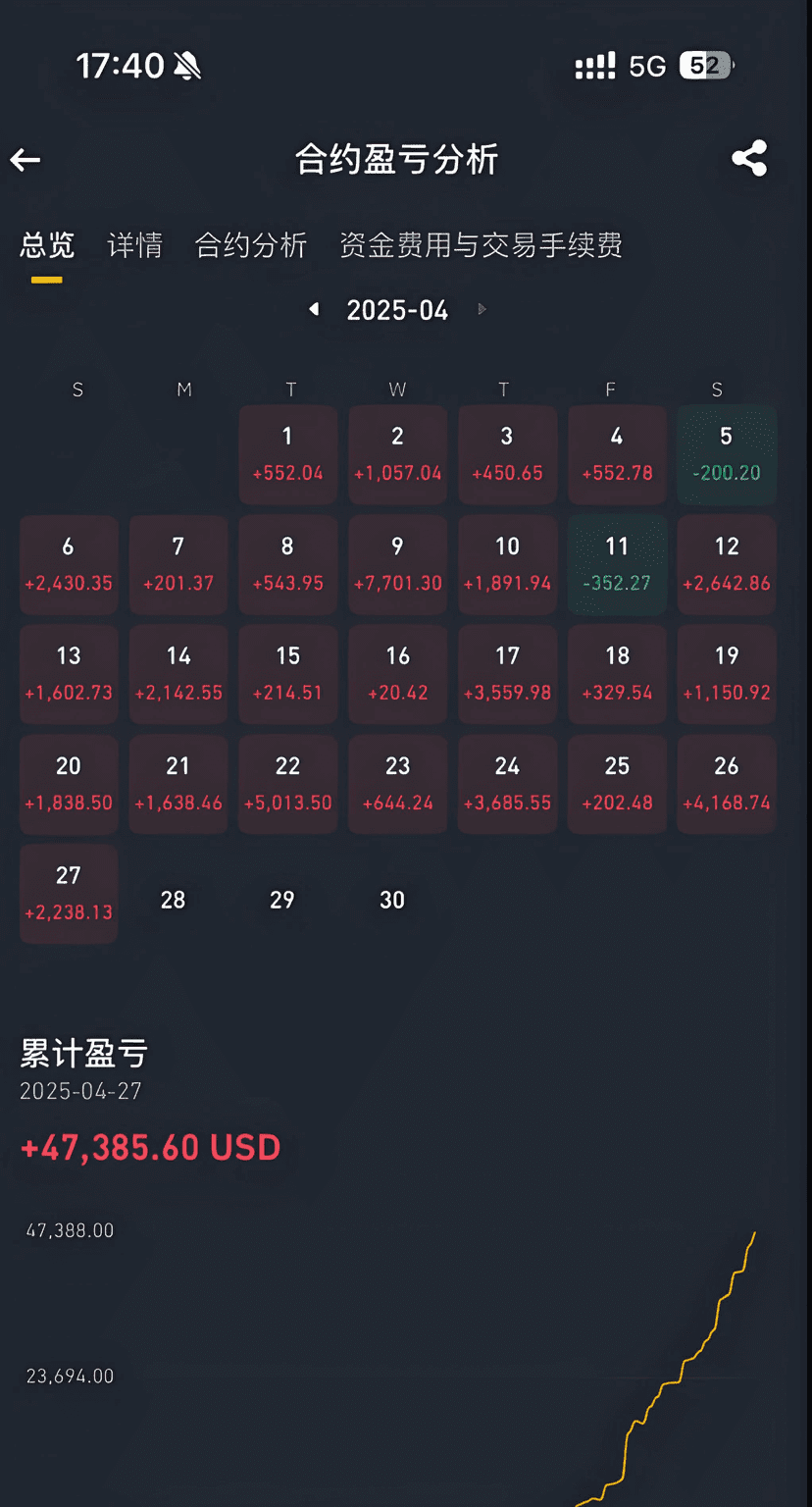Image resolution: width=812 pixels, height=1507 pixels.
Task: Open the 合约分析 tab
Action: click(251, 245)
